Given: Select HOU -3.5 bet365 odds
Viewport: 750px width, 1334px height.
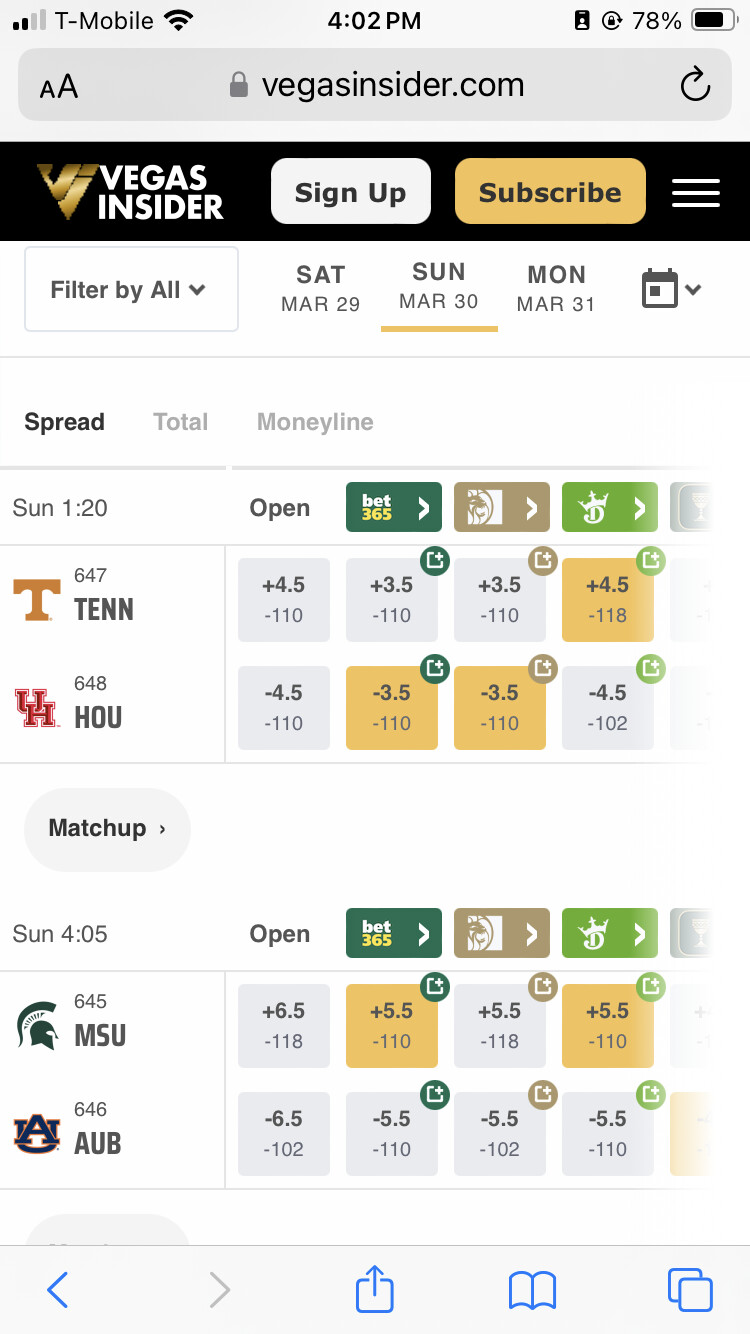Looking at the screenshot, I should (x=392, y=707).
